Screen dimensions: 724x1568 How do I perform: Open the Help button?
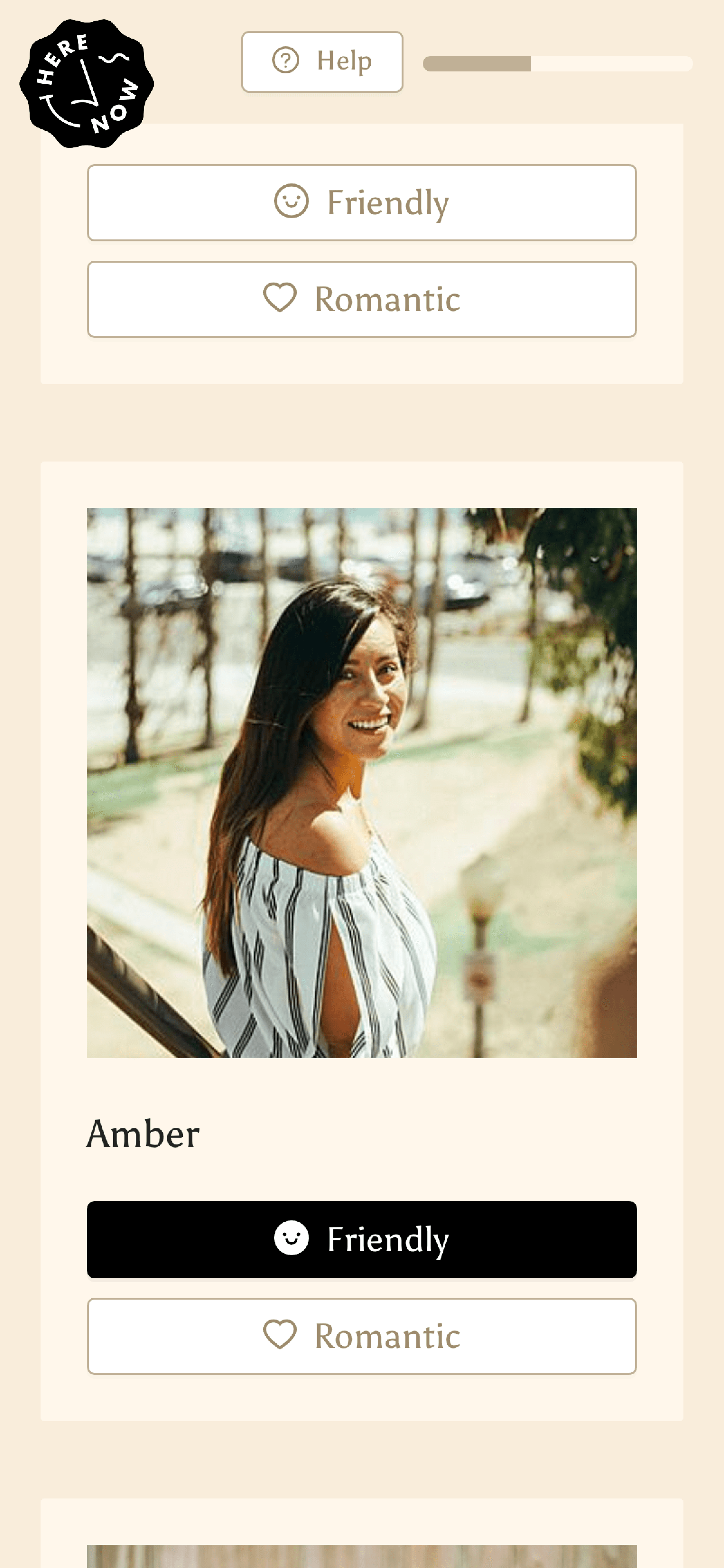(322, 61)
